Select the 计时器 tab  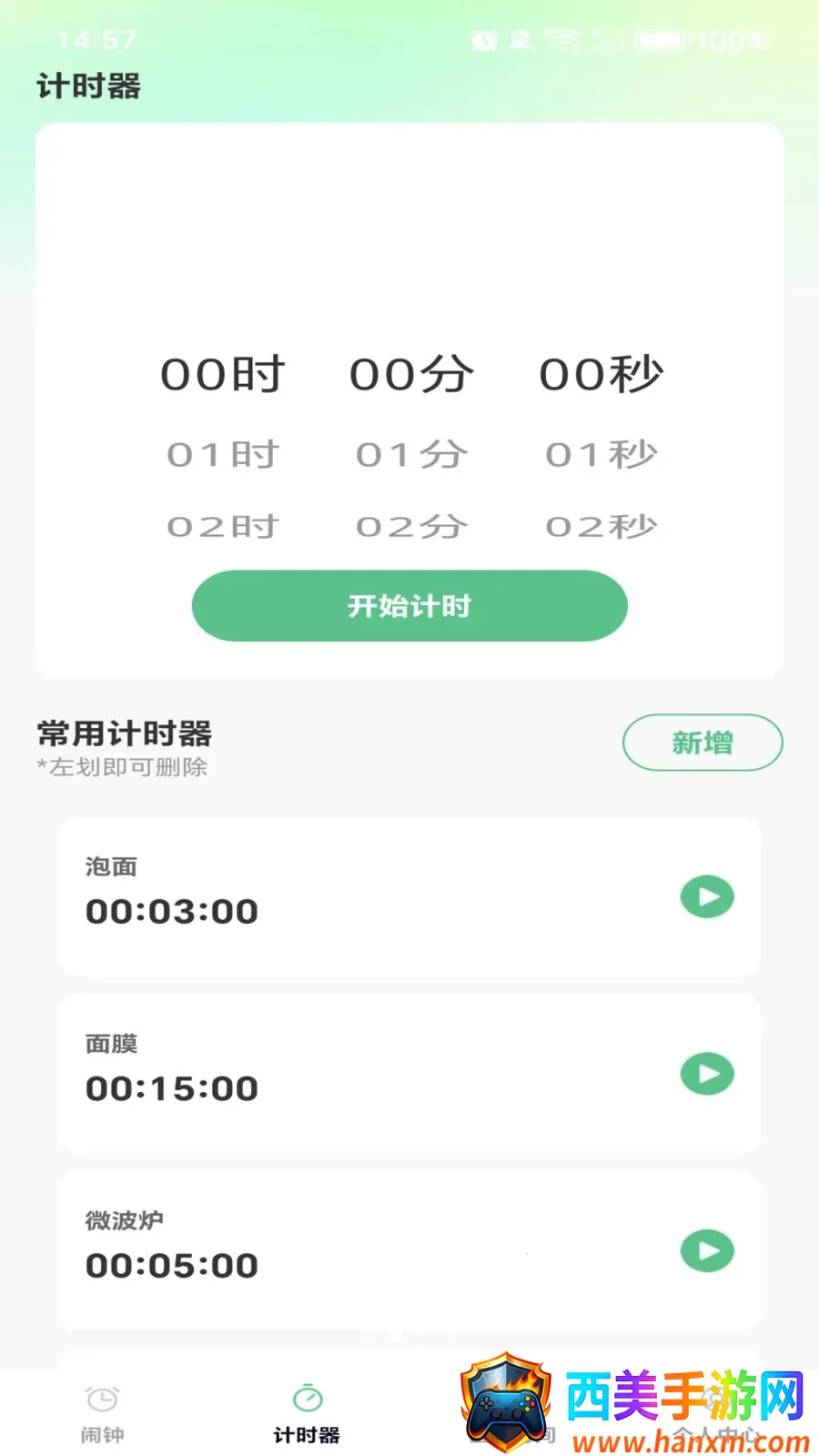pyautogui.click(x=307, y=1414)
